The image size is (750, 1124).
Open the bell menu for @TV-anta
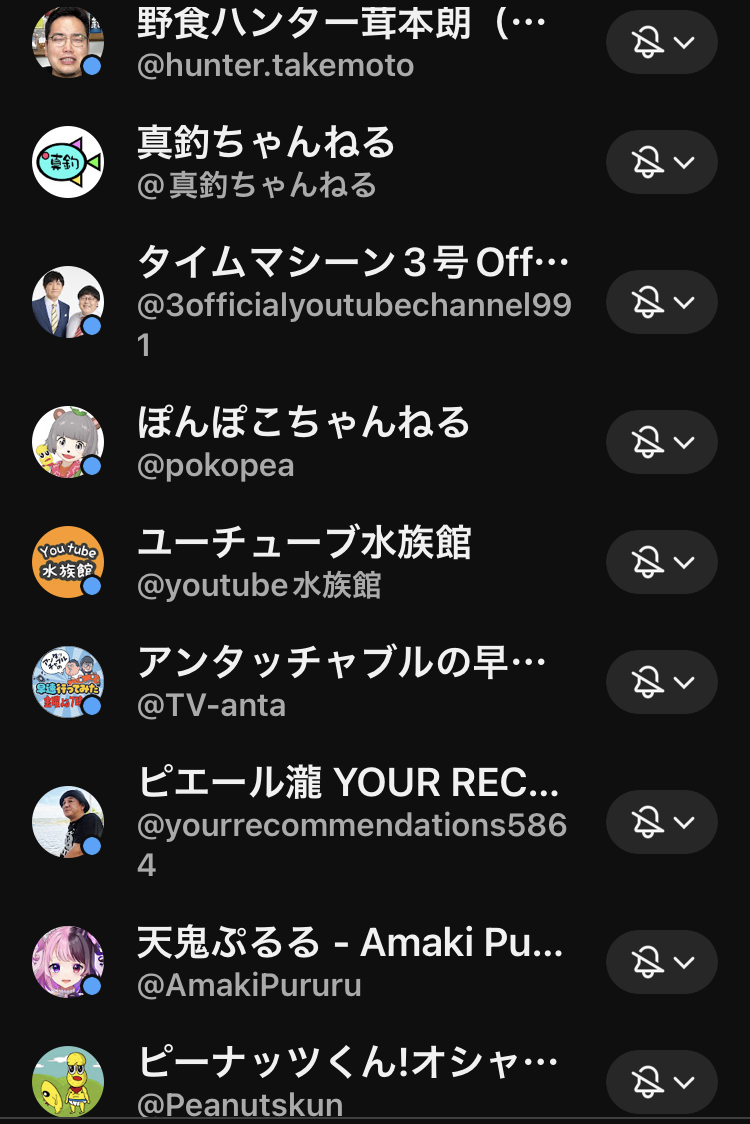coord(661,682)
